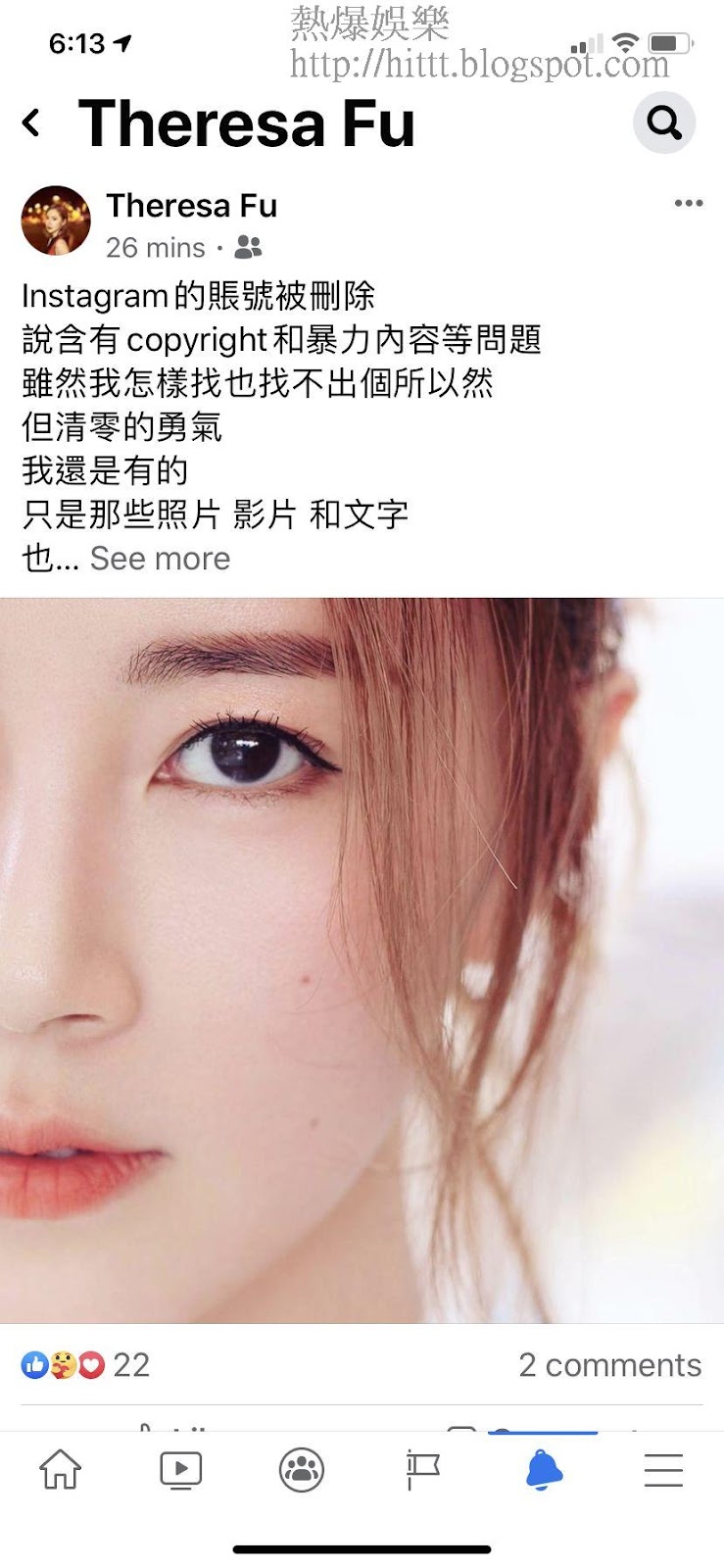This screenshot has height=1568, width=724.
Task: Switch to the Groups tab
Action: click(x=302, y=1470)
